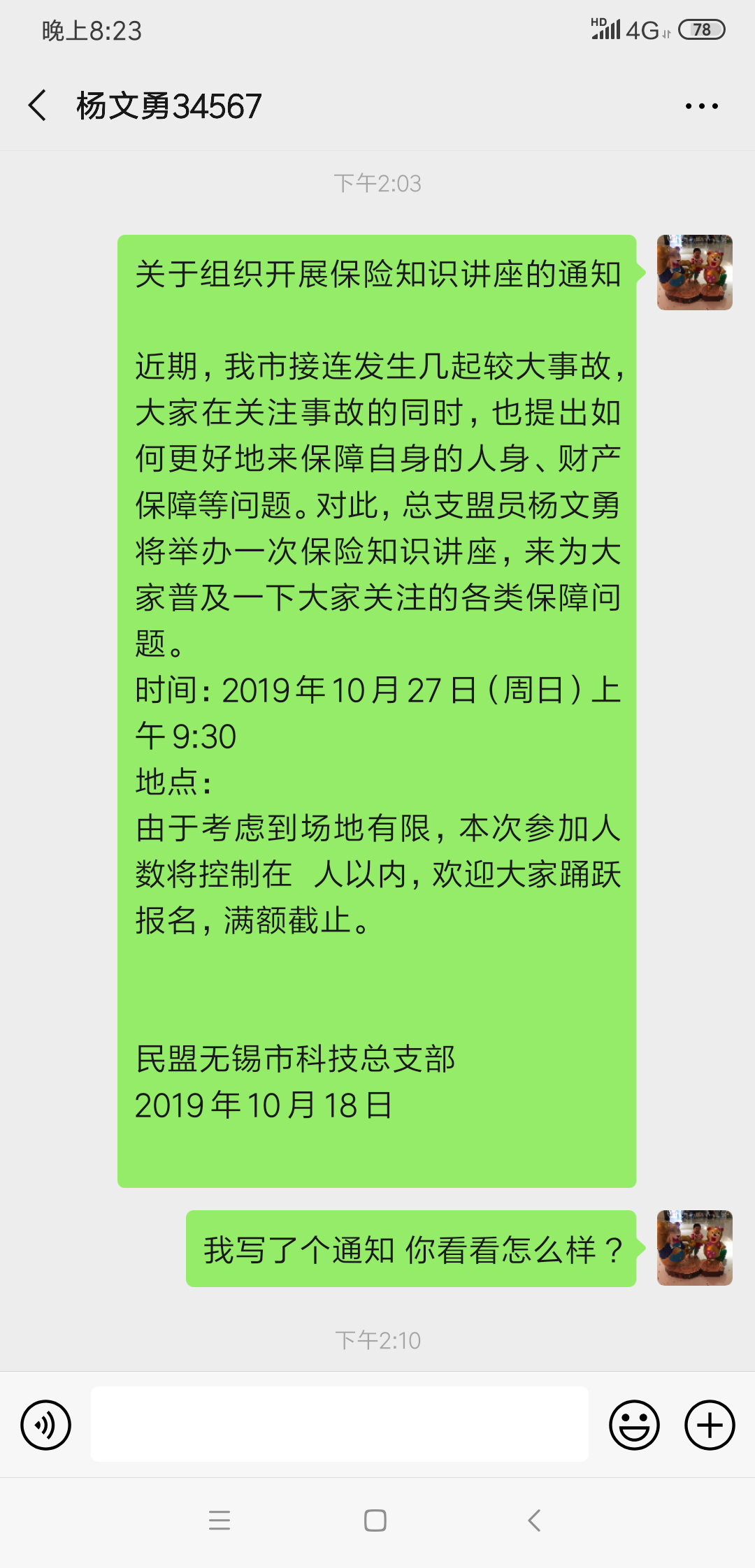Focus the message text field
The height and width of the screenshot is (1568, 755).
(340, 1424)
